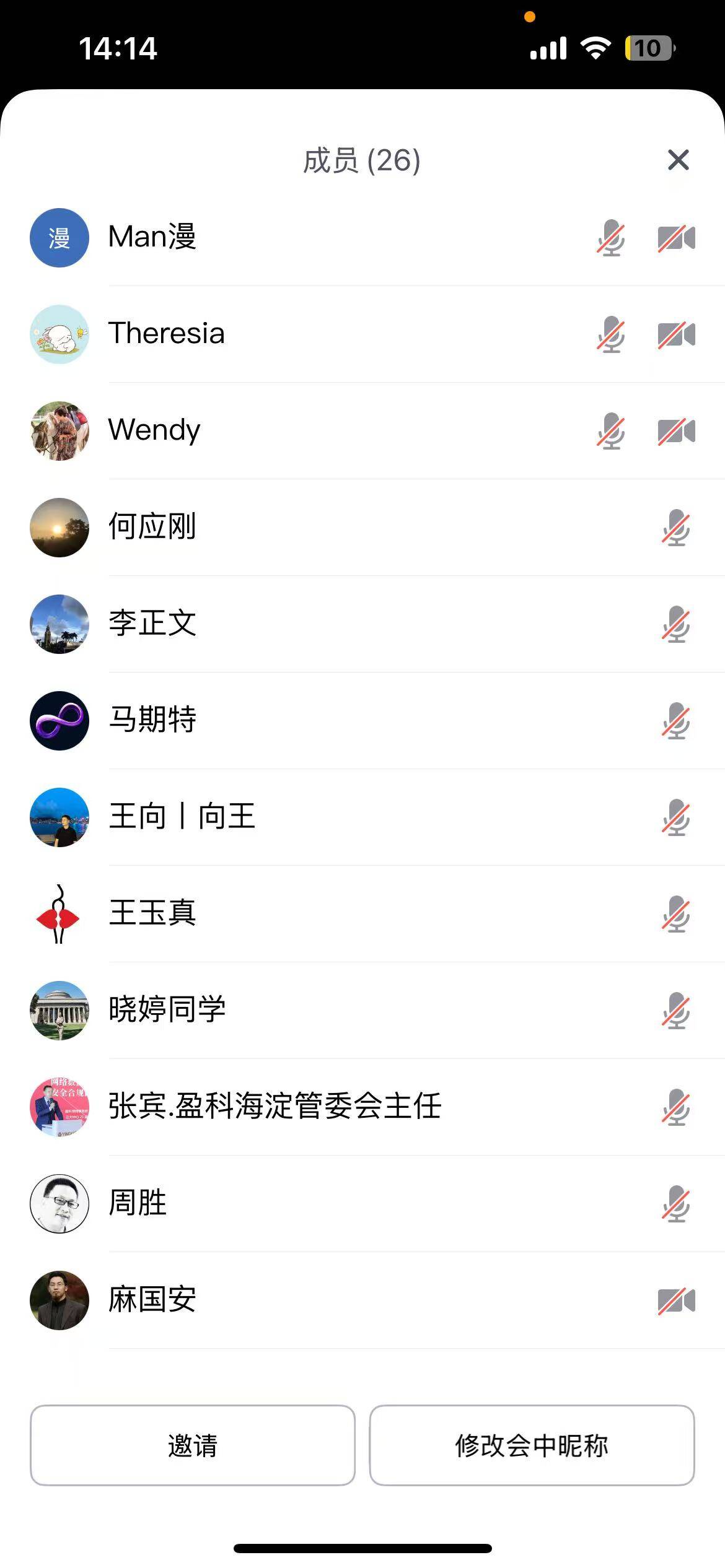Close the members panel

(679, 160)
